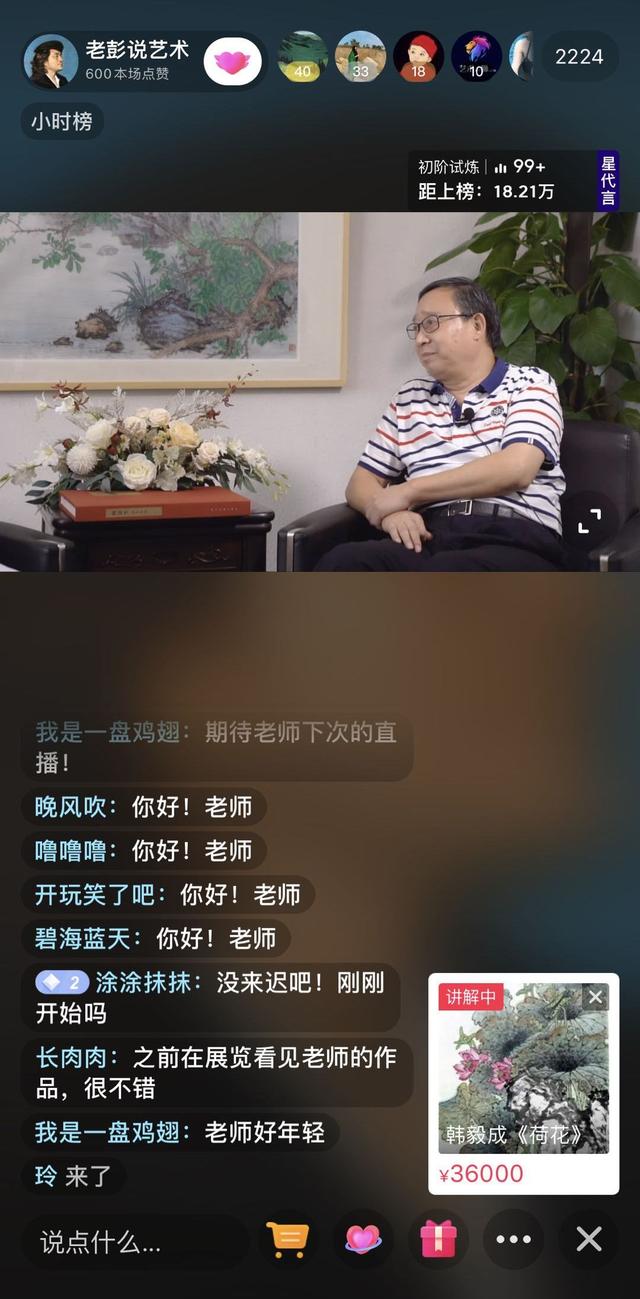Follow the streamer with the heart button
640x1299 pixels.
pyautogui.click(x=232, y=61)
